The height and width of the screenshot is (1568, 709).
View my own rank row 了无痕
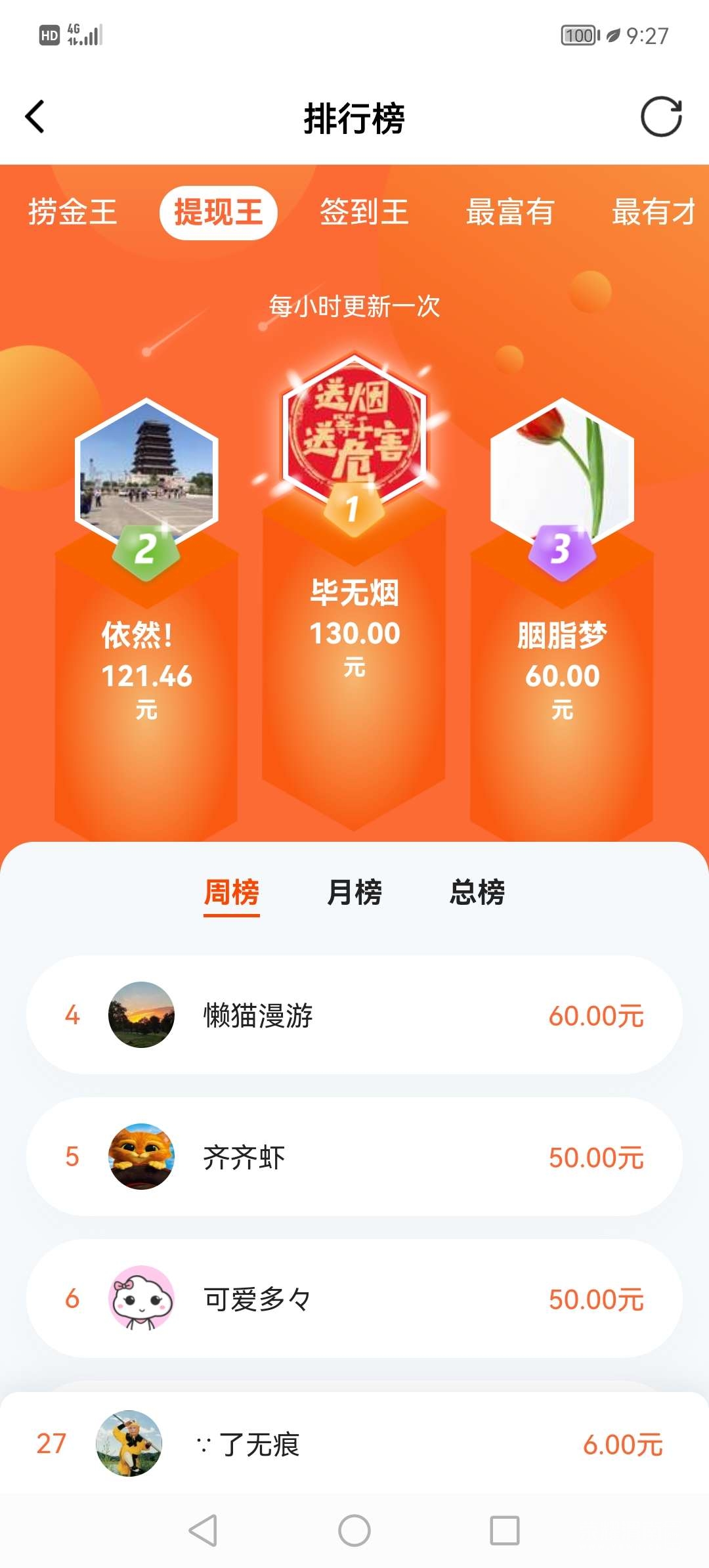[x=354, y=1444]
